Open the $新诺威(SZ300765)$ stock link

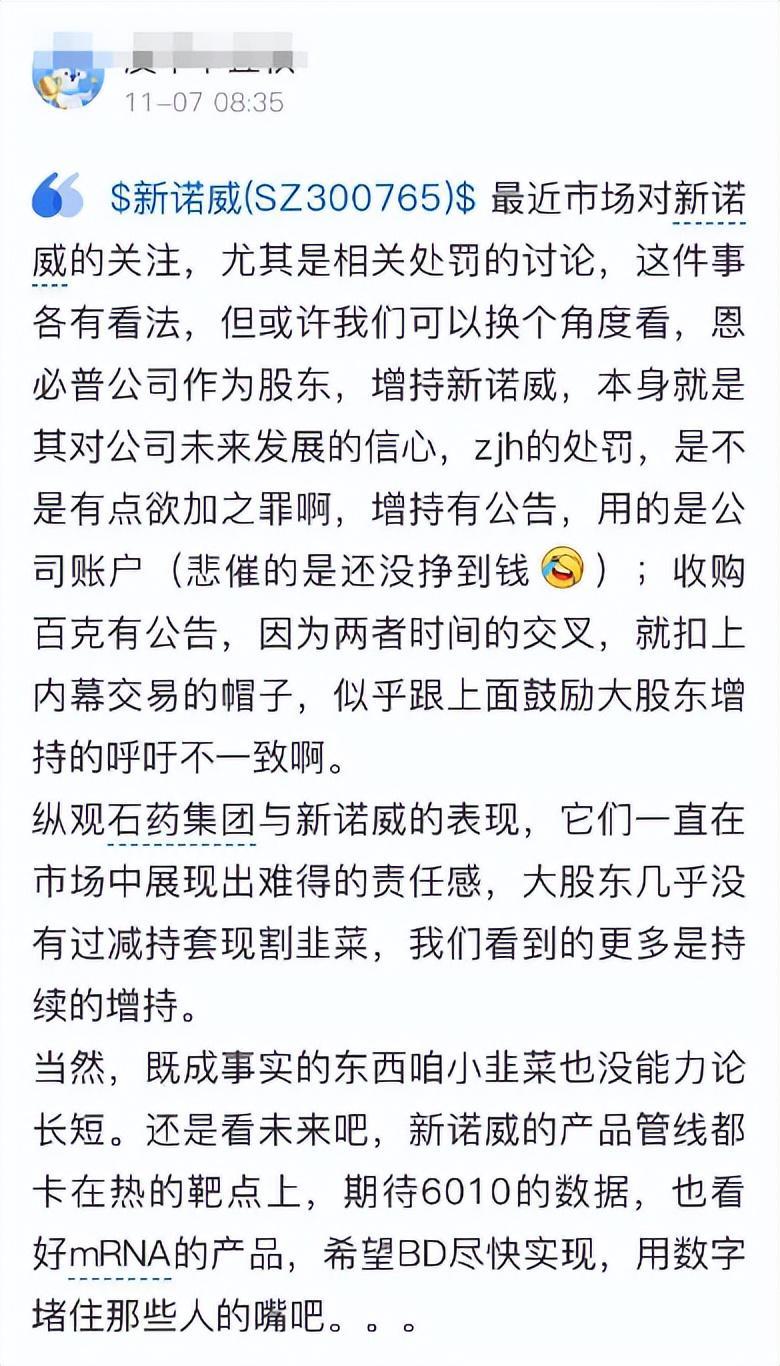(x=292, y=198)
